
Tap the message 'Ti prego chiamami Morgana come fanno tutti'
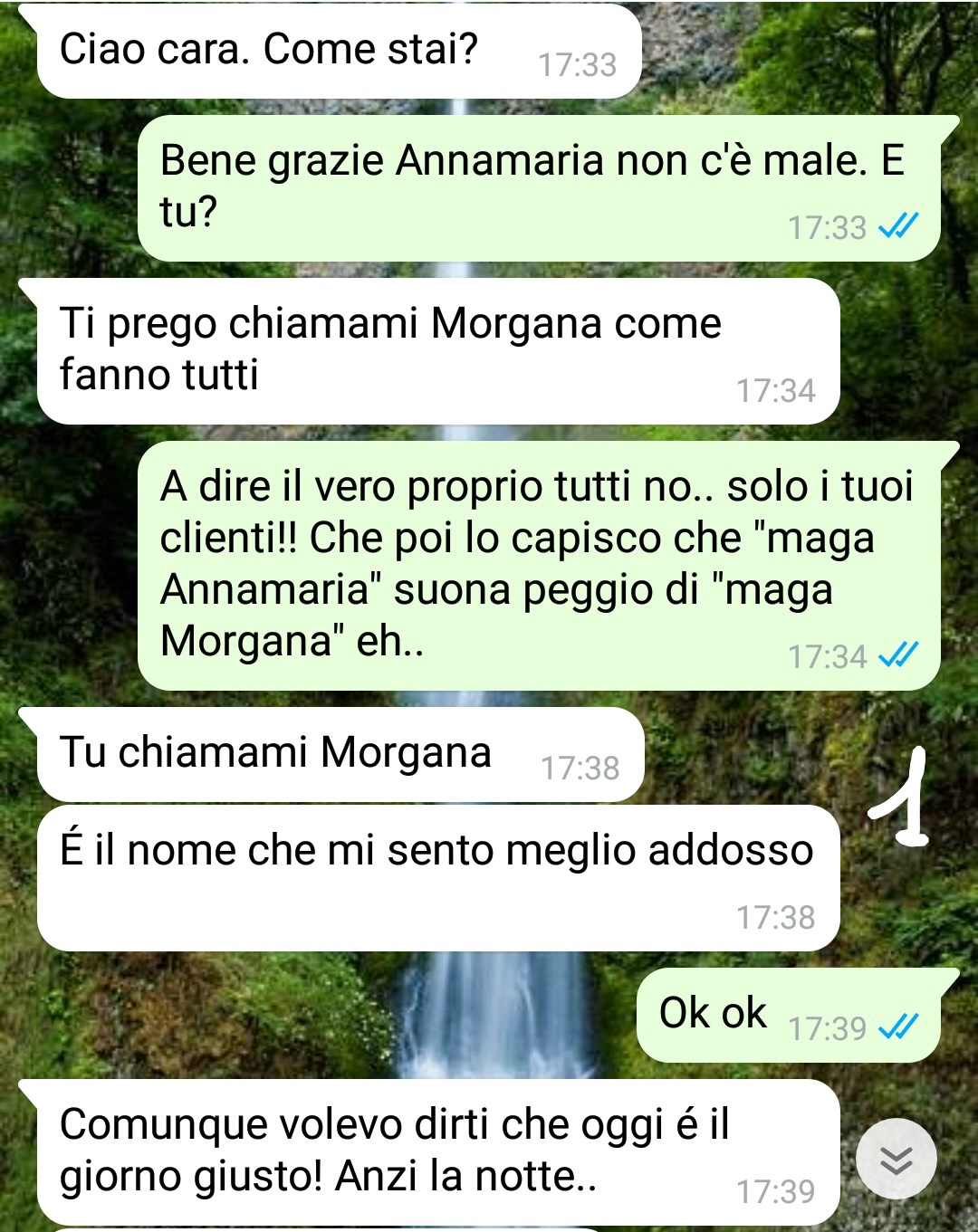point(389,349)
